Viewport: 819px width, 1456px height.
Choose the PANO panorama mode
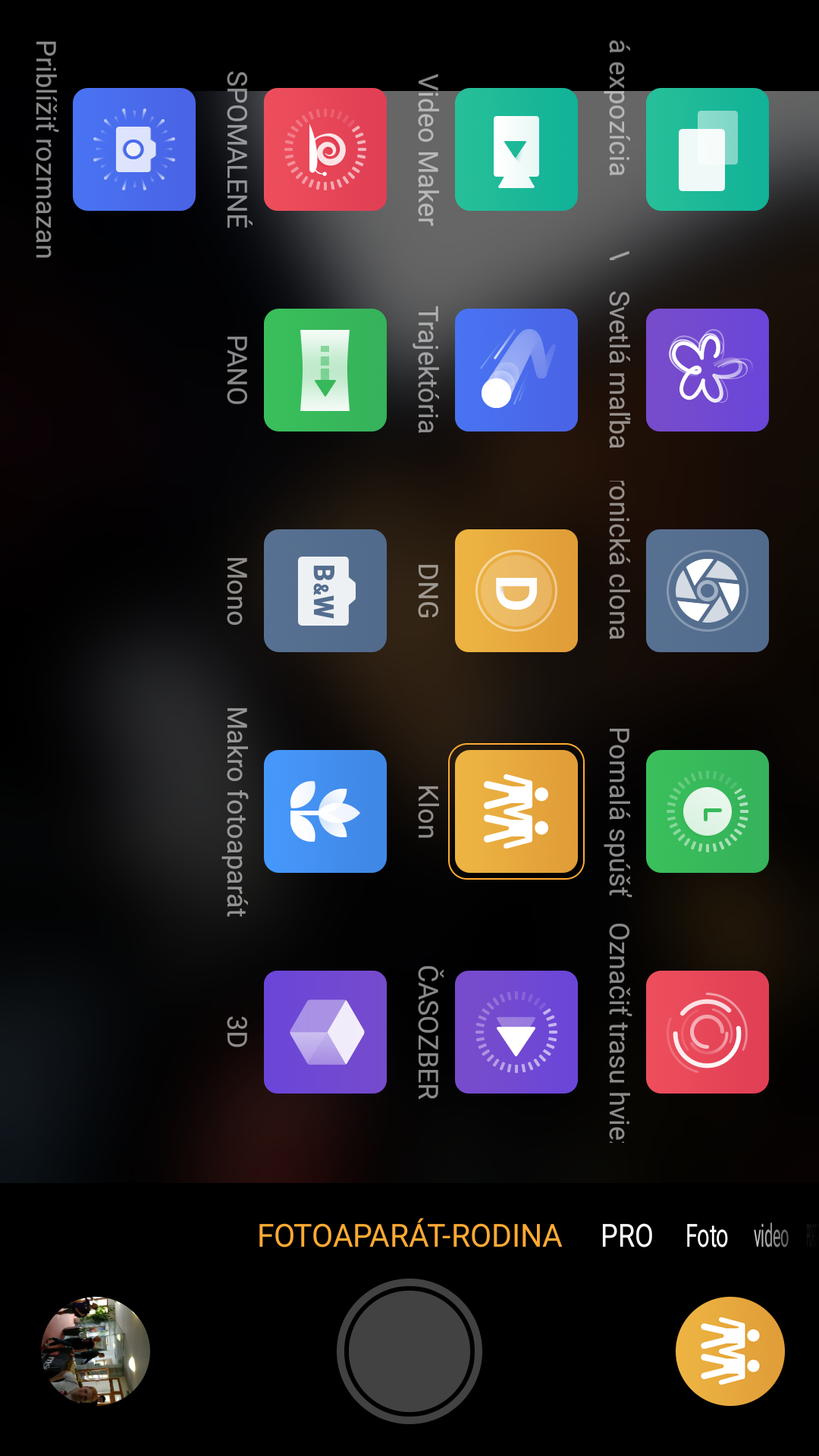325,370
